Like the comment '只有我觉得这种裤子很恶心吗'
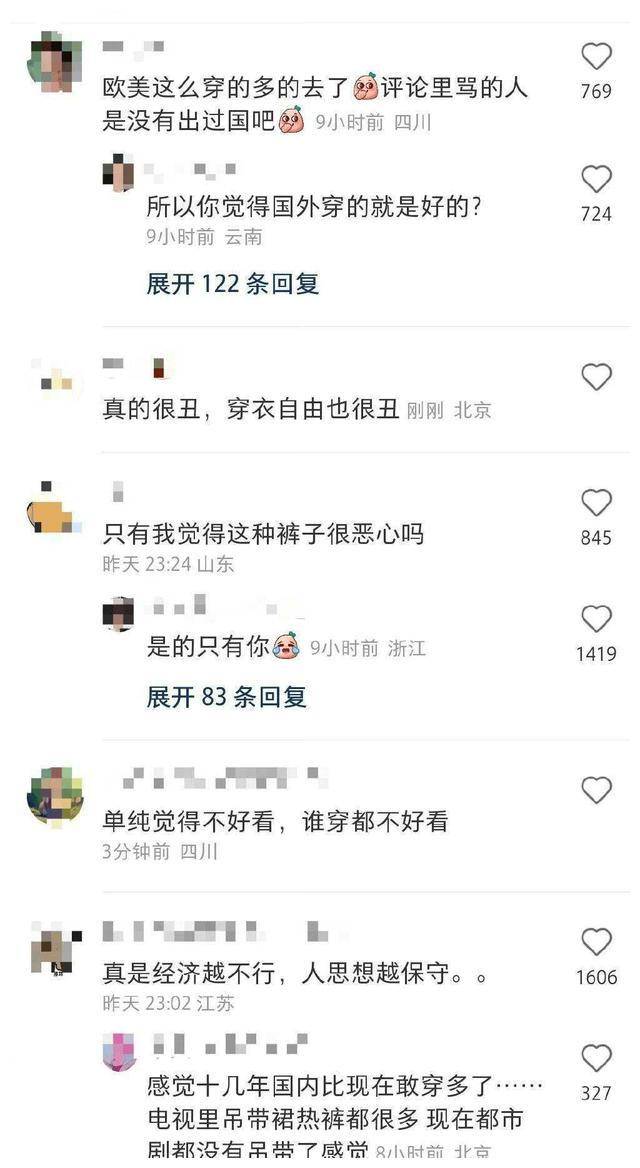The height and width of the screenshot is (1168, 640). coord(596,503)
